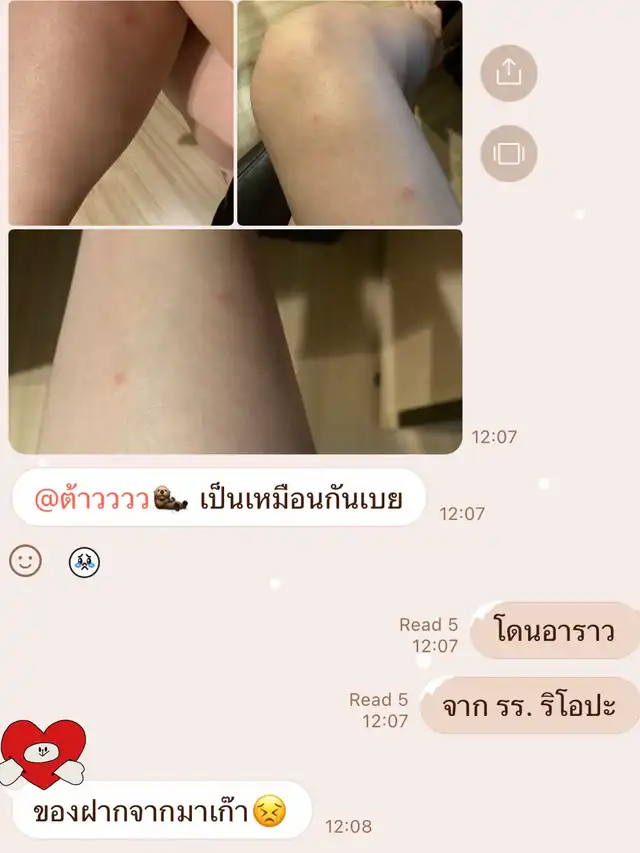Tap the crying face reaction

coord(84,562)
